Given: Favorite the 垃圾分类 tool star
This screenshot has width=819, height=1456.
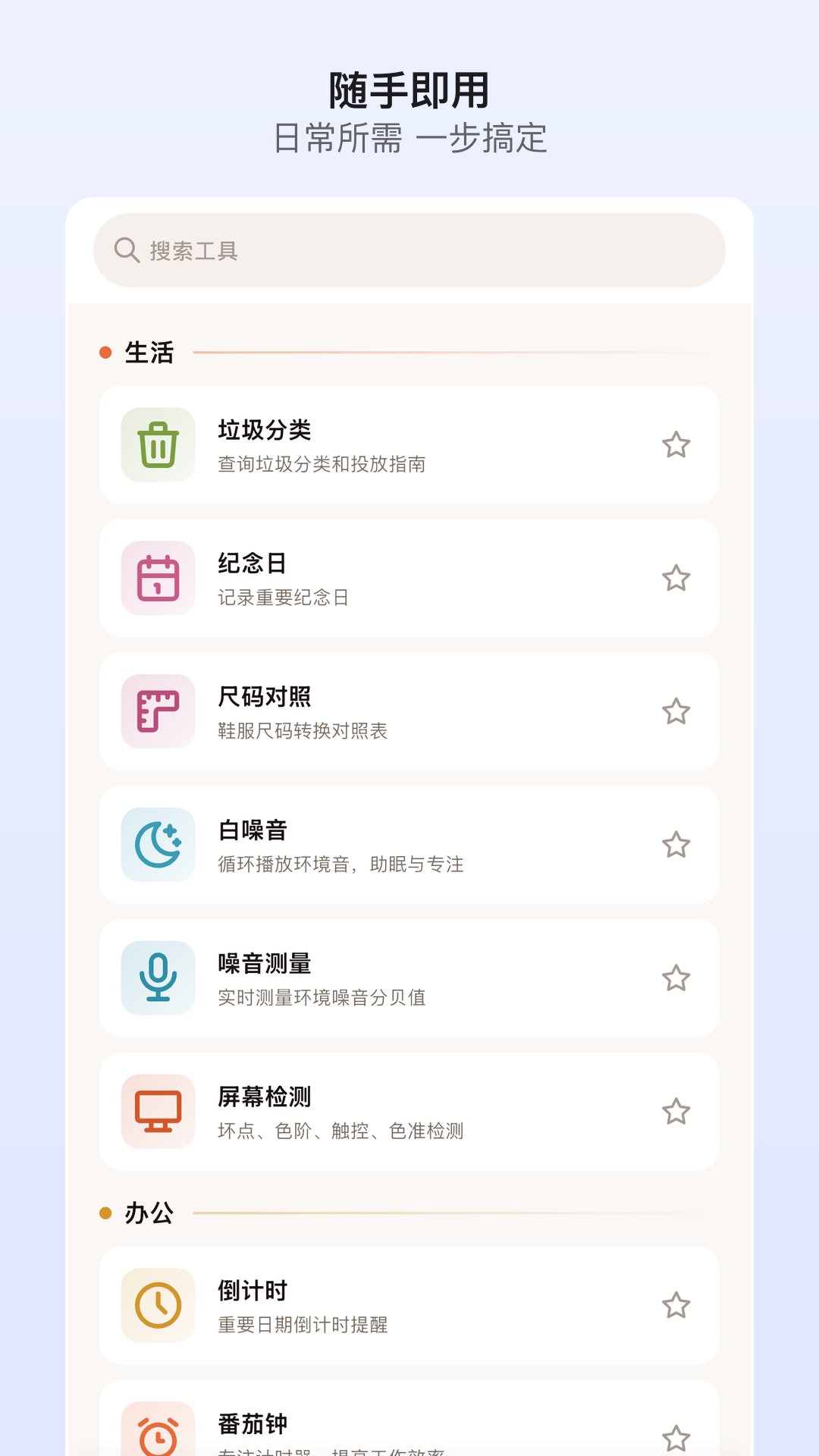Looking at the screenshot, I should click(x=677, y=445).
